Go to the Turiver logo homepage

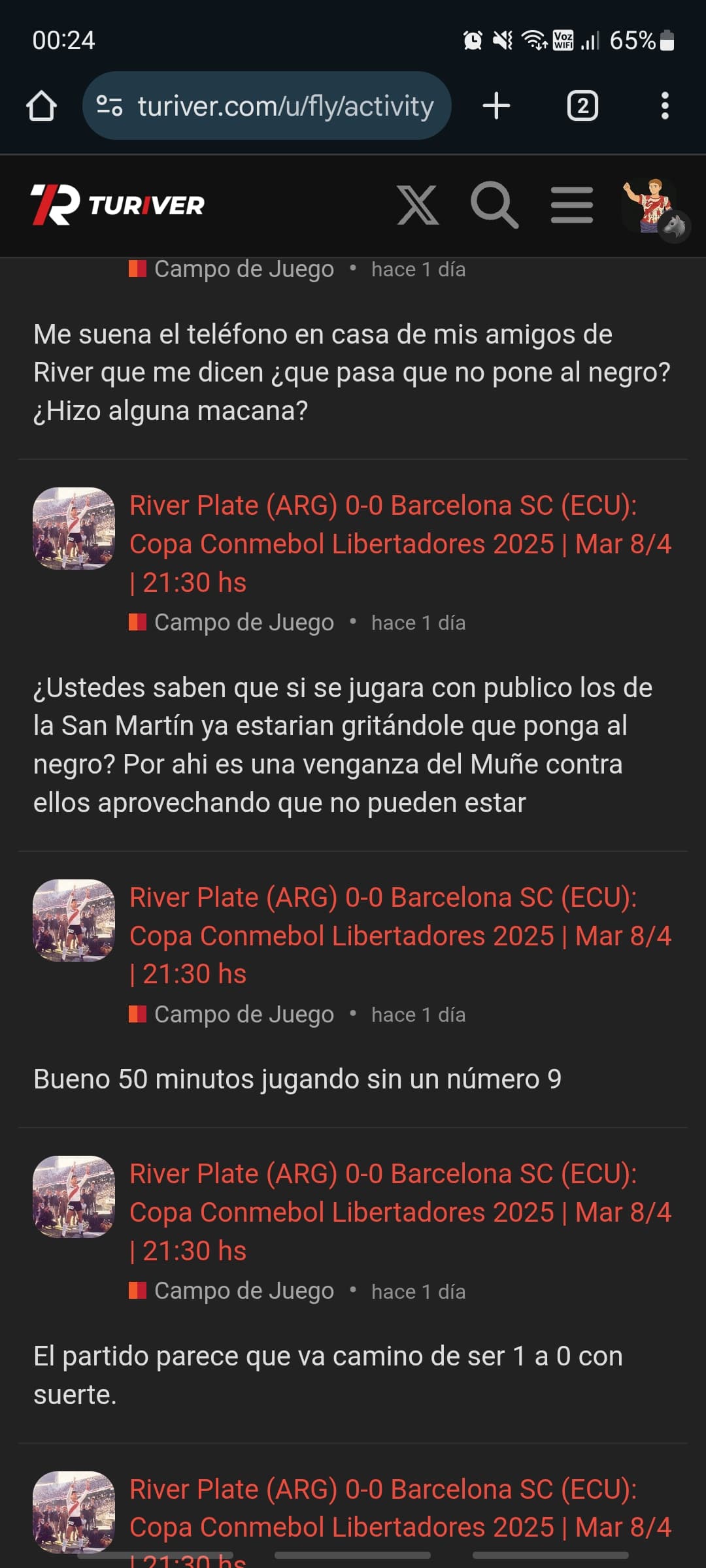pos(118,205)
